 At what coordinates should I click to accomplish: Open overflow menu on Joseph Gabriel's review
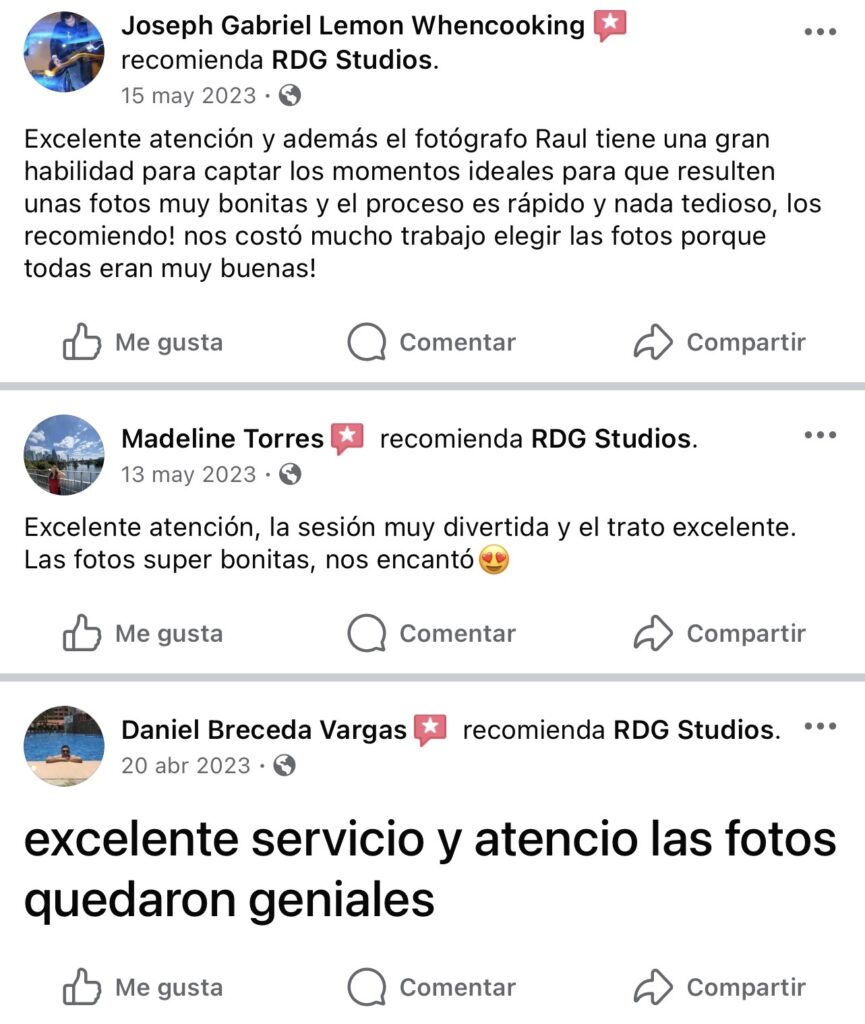click(819, 32)
